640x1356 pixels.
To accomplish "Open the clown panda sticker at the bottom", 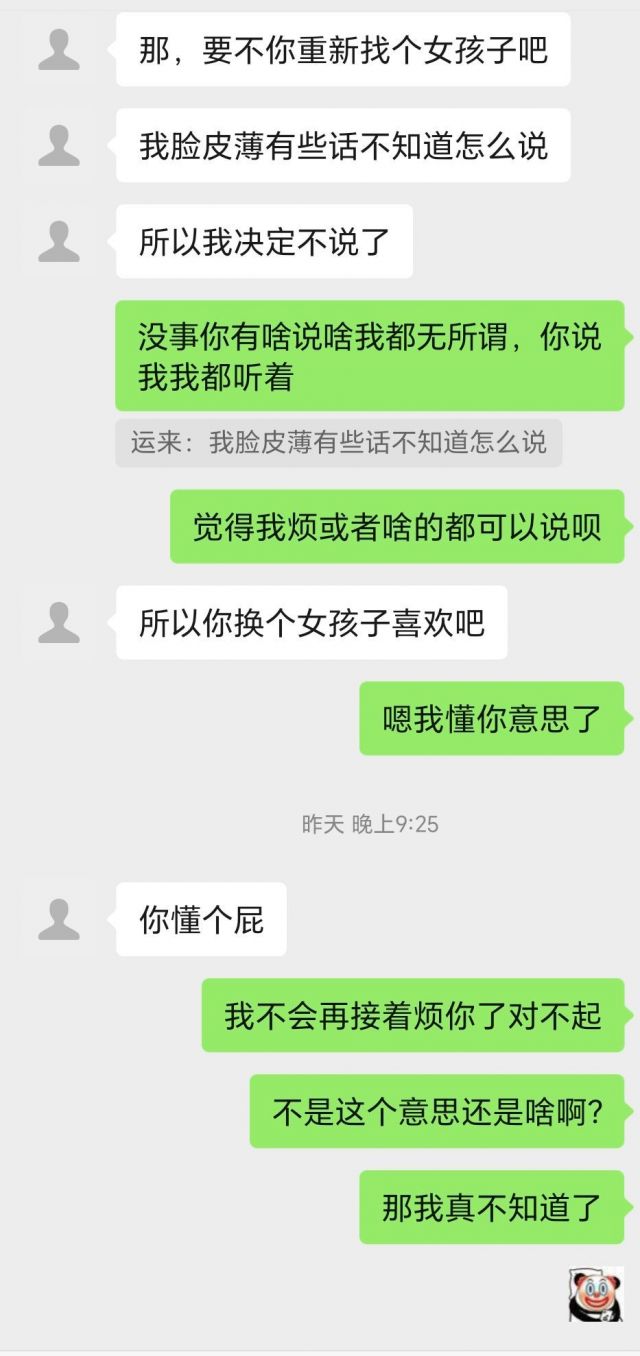I will coord(596,1294).
